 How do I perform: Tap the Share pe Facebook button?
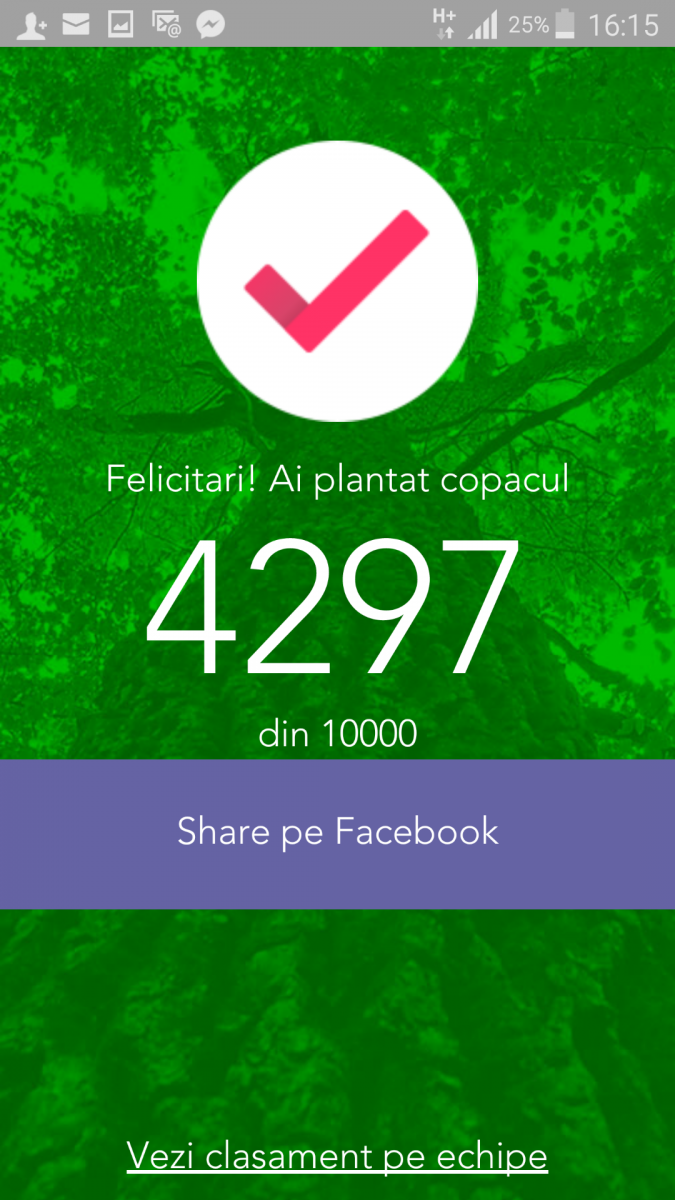(x=337, y=833)
